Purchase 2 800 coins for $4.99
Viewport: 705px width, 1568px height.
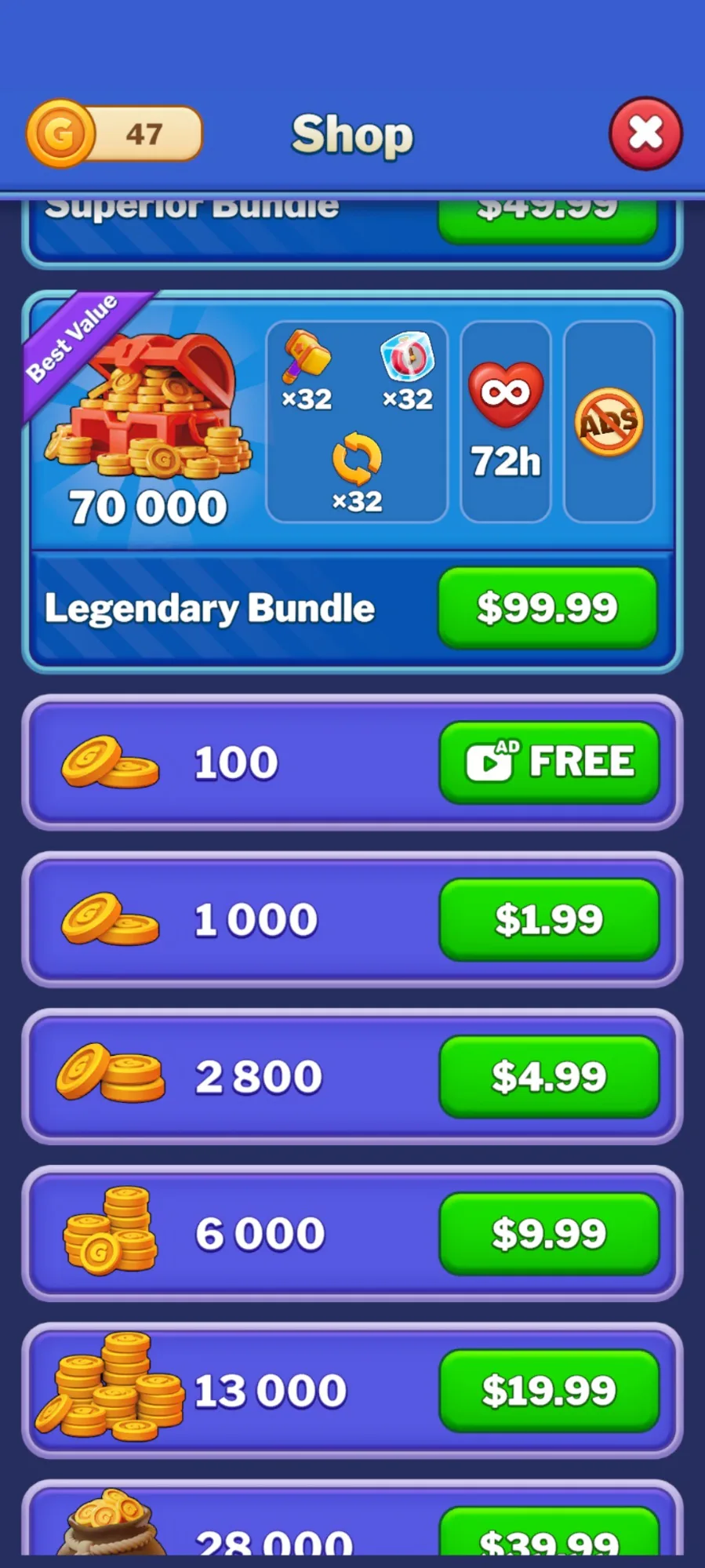coord(549,1076)
